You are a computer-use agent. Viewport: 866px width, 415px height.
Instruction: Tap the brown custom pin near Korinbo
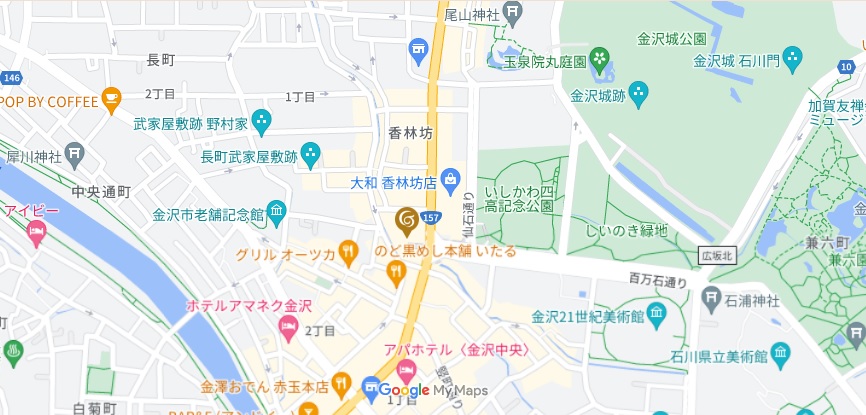(x=407, y=219)
